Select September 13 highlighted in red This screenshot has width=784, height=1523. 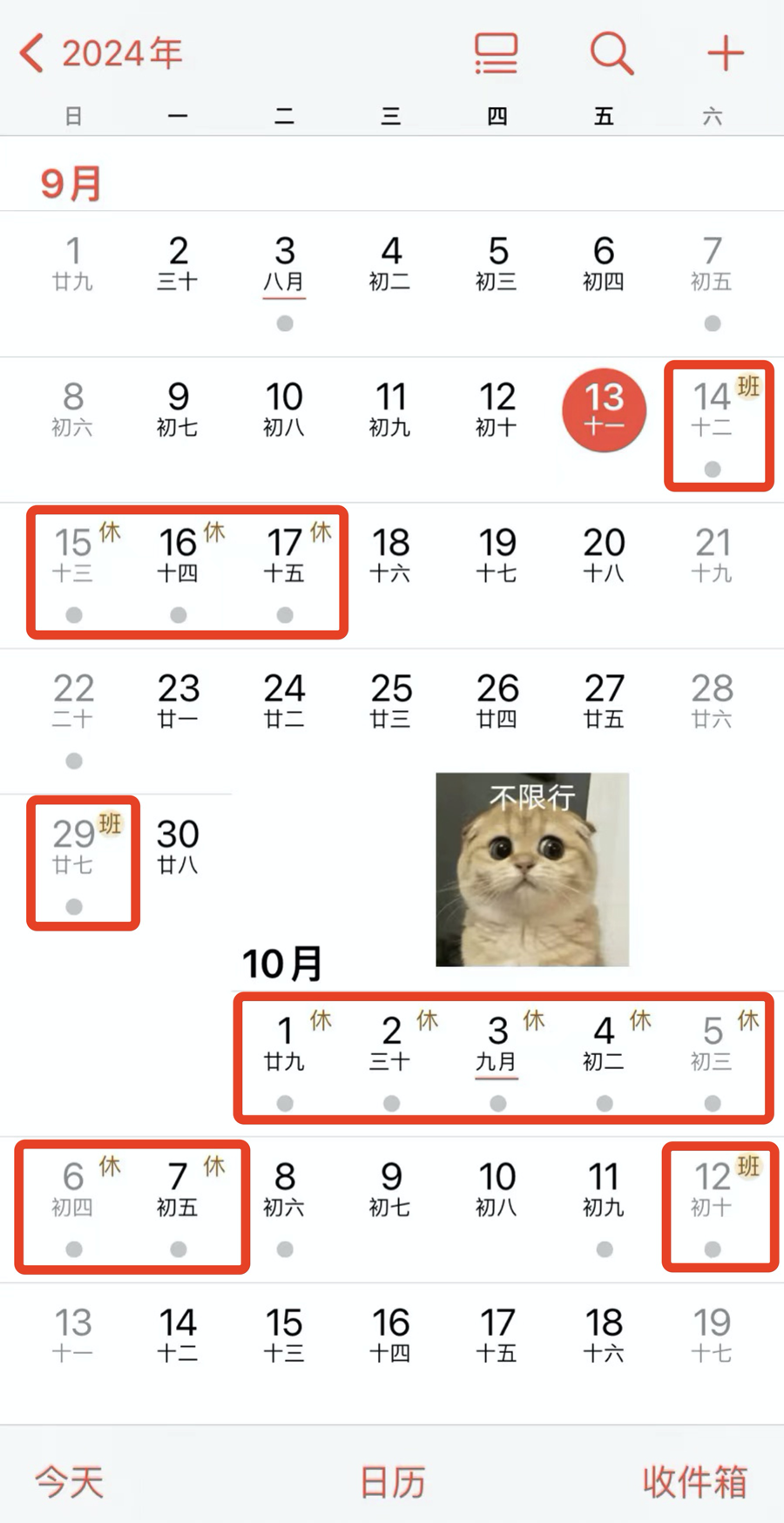(x=604, y=410)
